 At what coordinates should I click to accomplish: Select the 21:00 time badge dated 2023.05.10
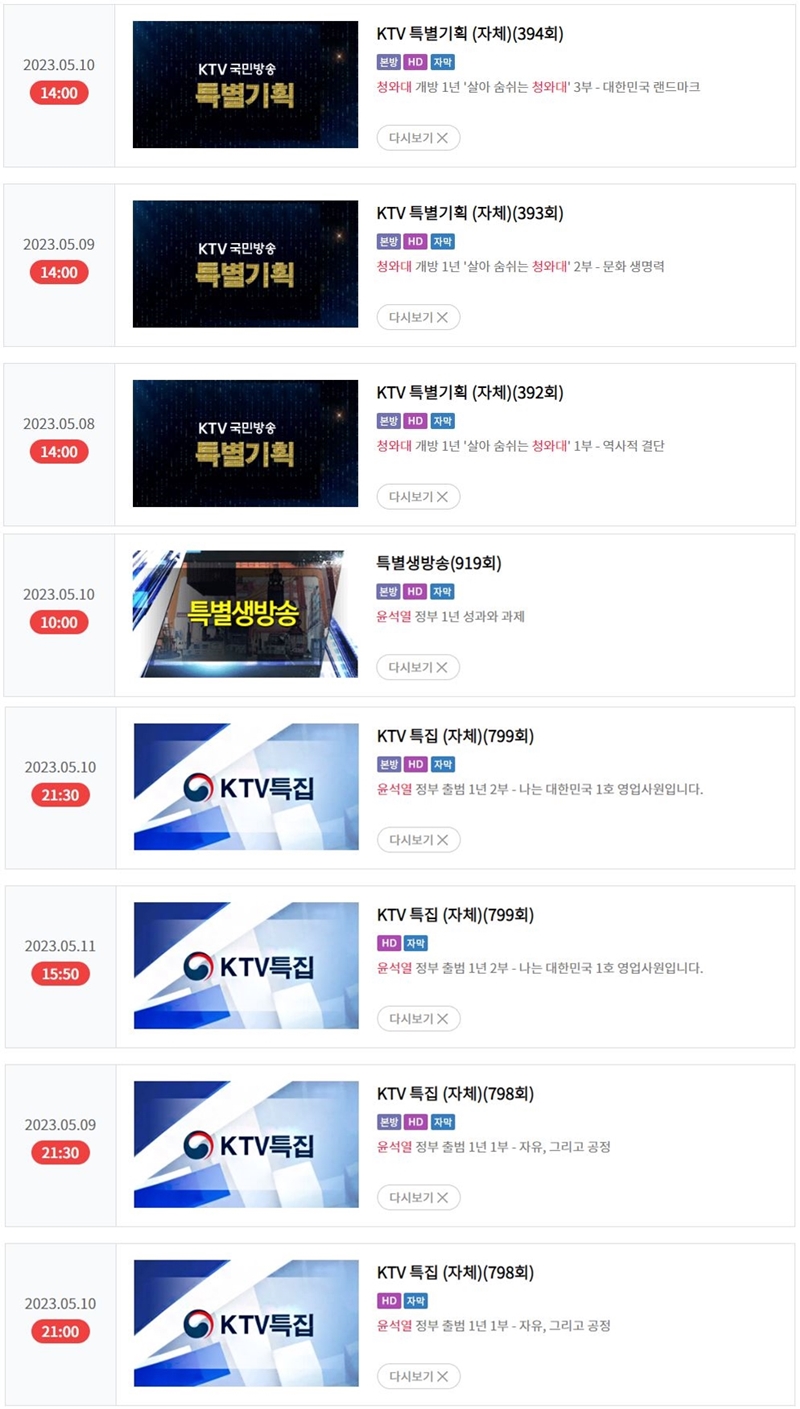[x=59, y=1331]
